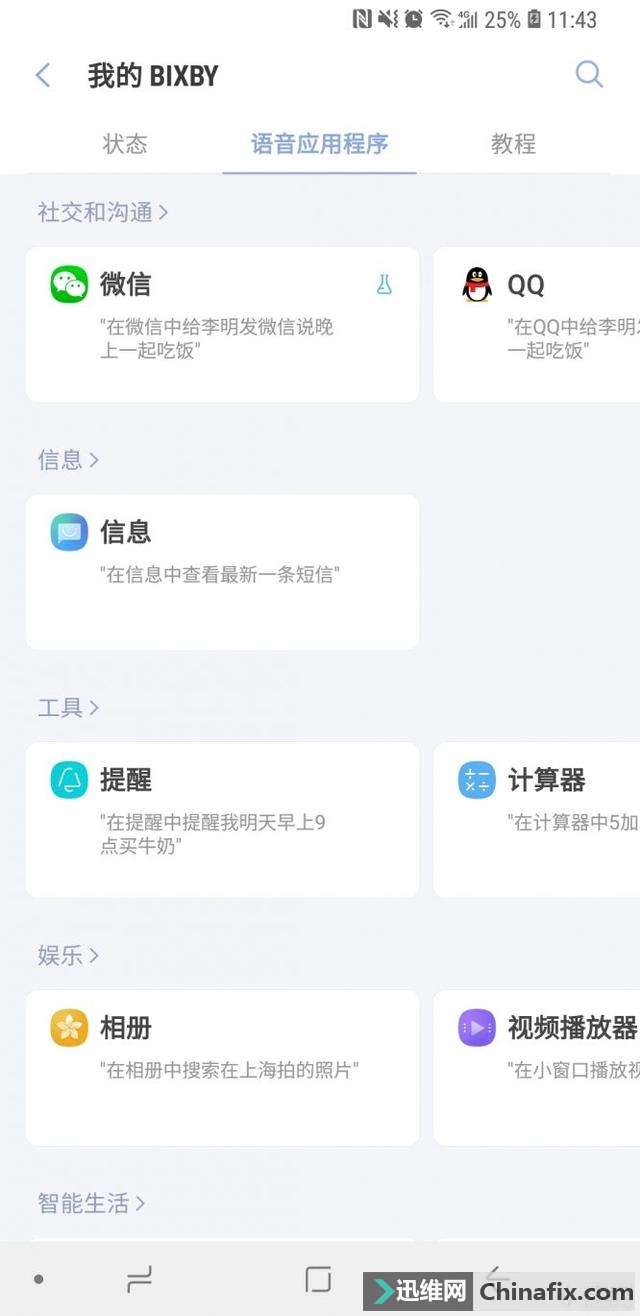This screenshot has height=1316, width=640.
Task: Open the search icon
Action: click(589, 74)
